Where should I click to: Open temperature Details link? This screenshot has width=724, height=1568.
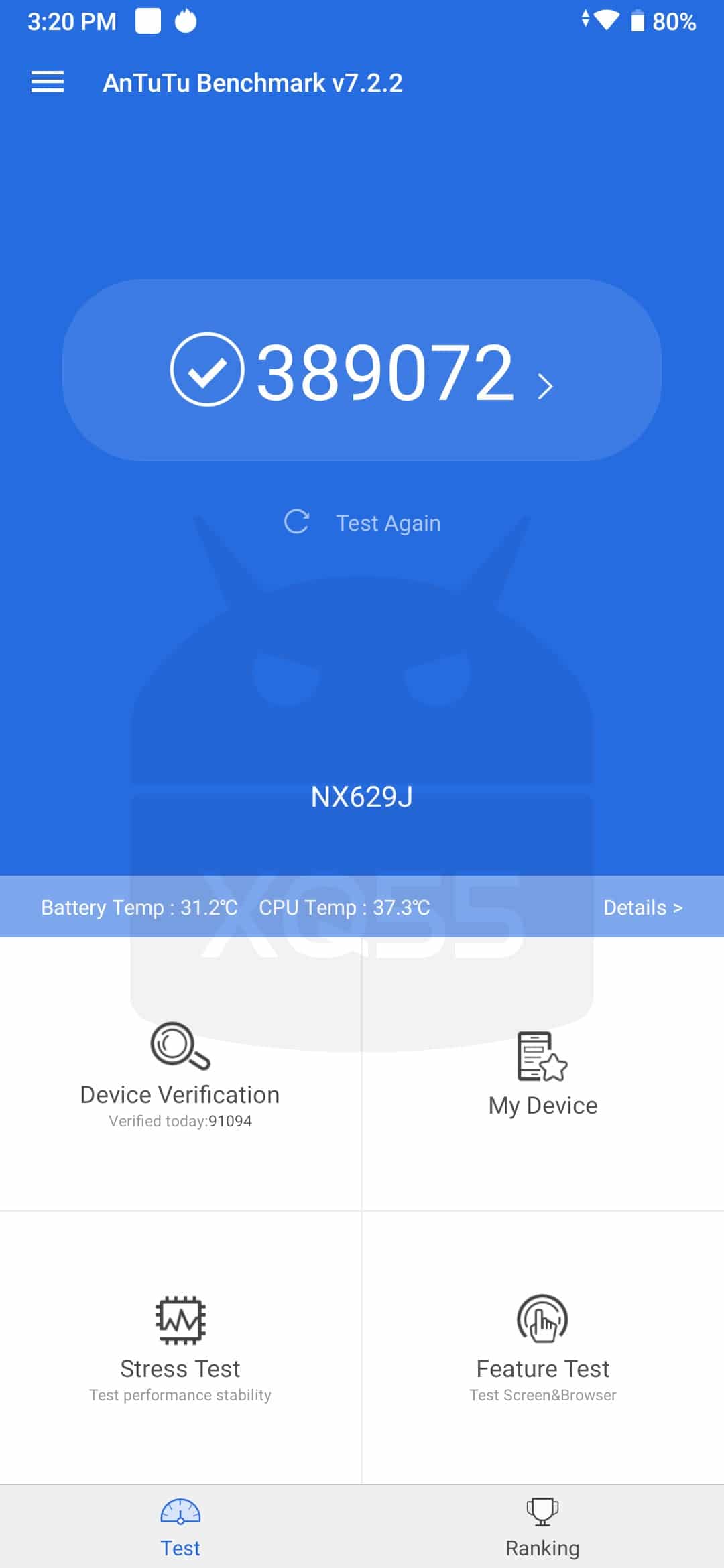[x=642, y=907]
